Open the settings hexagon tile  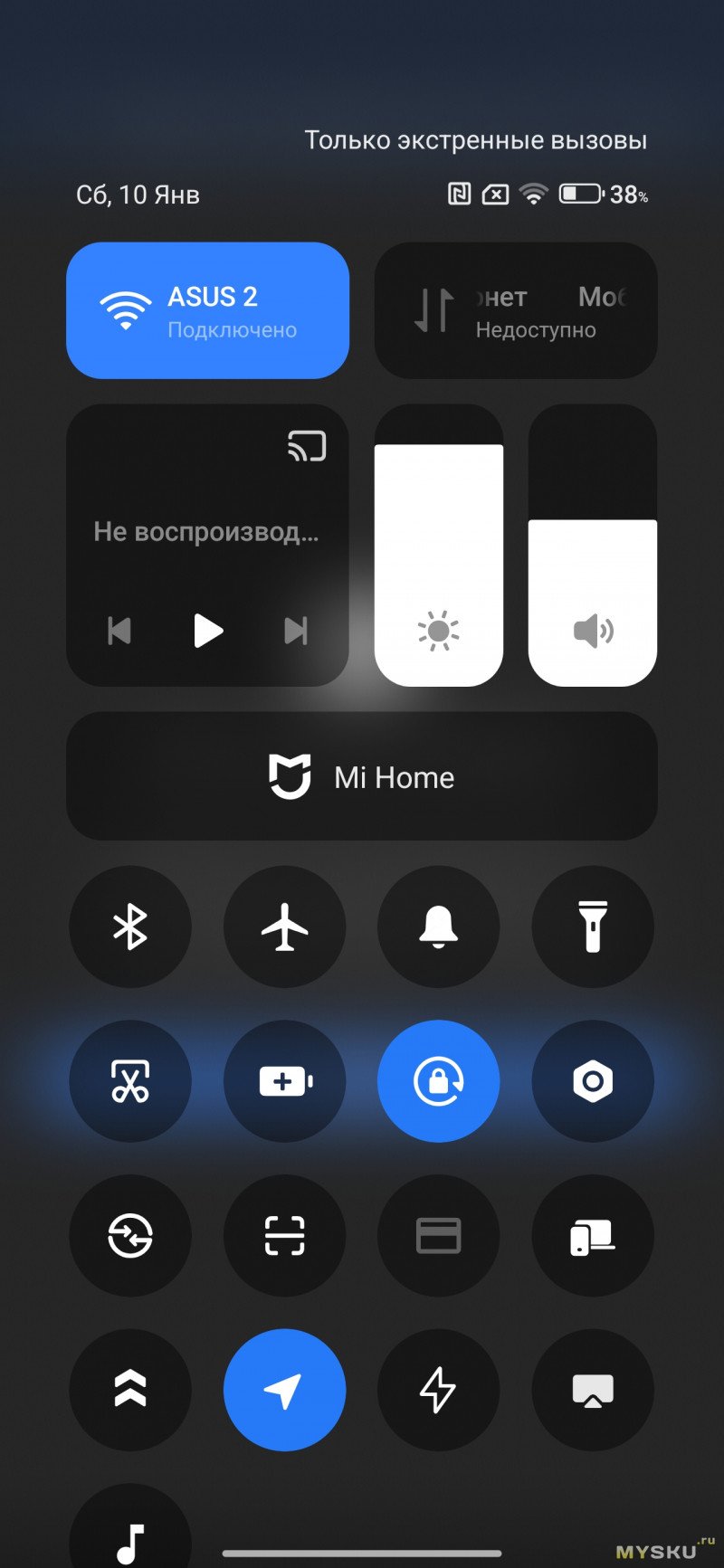point(593,1081)
